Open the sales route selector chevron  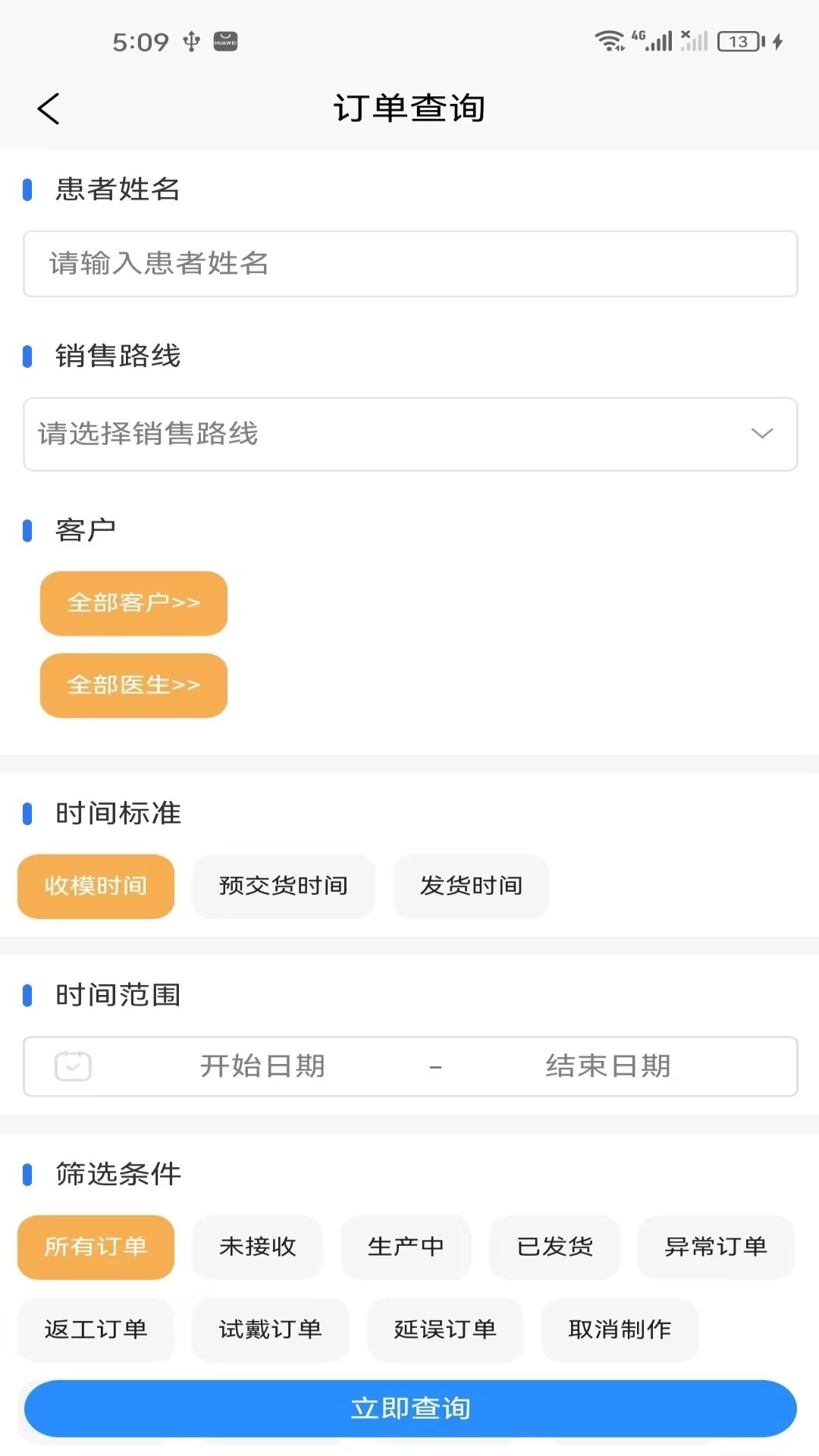(x=762, y=434)
